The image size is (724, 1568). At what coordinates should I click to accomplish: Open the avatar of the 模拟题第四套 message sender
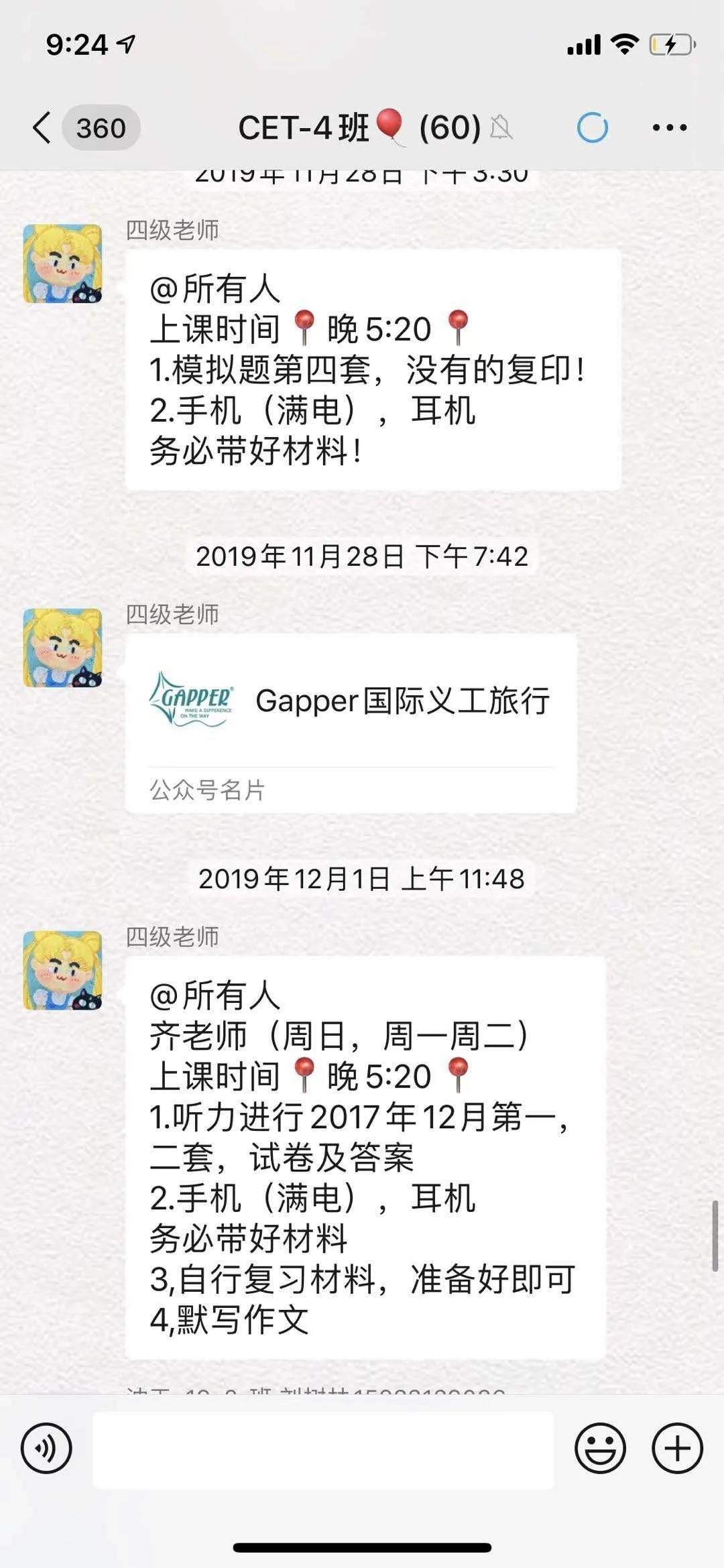point(63,263)
